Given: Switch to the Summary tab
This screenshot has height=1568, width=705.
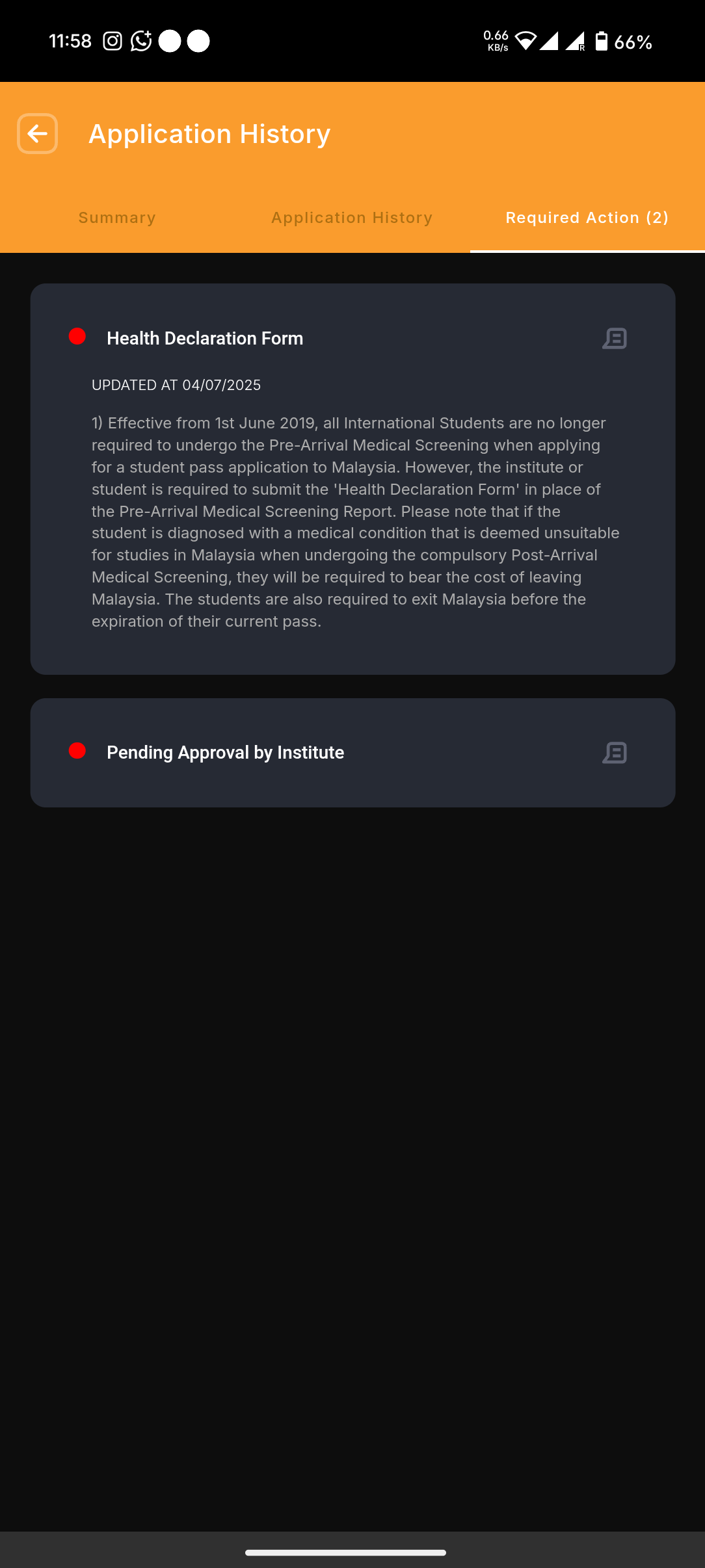Looking at the screenshot, I should coord(117,218).
